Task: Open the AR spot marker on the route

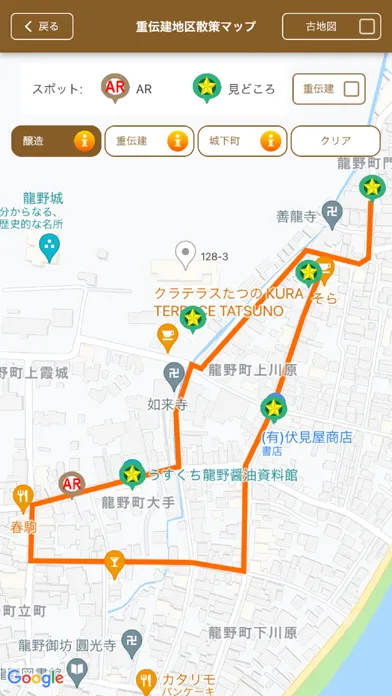Action: pos(72,485)
